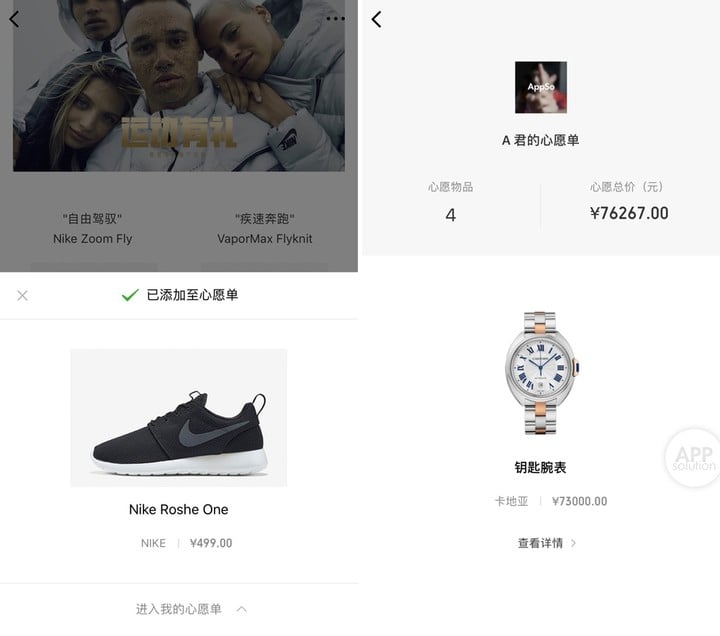The height and width of the screenshot is (636, 720).
Task: Open the three-dot overflow menu
Action: (x=334, y=19)
